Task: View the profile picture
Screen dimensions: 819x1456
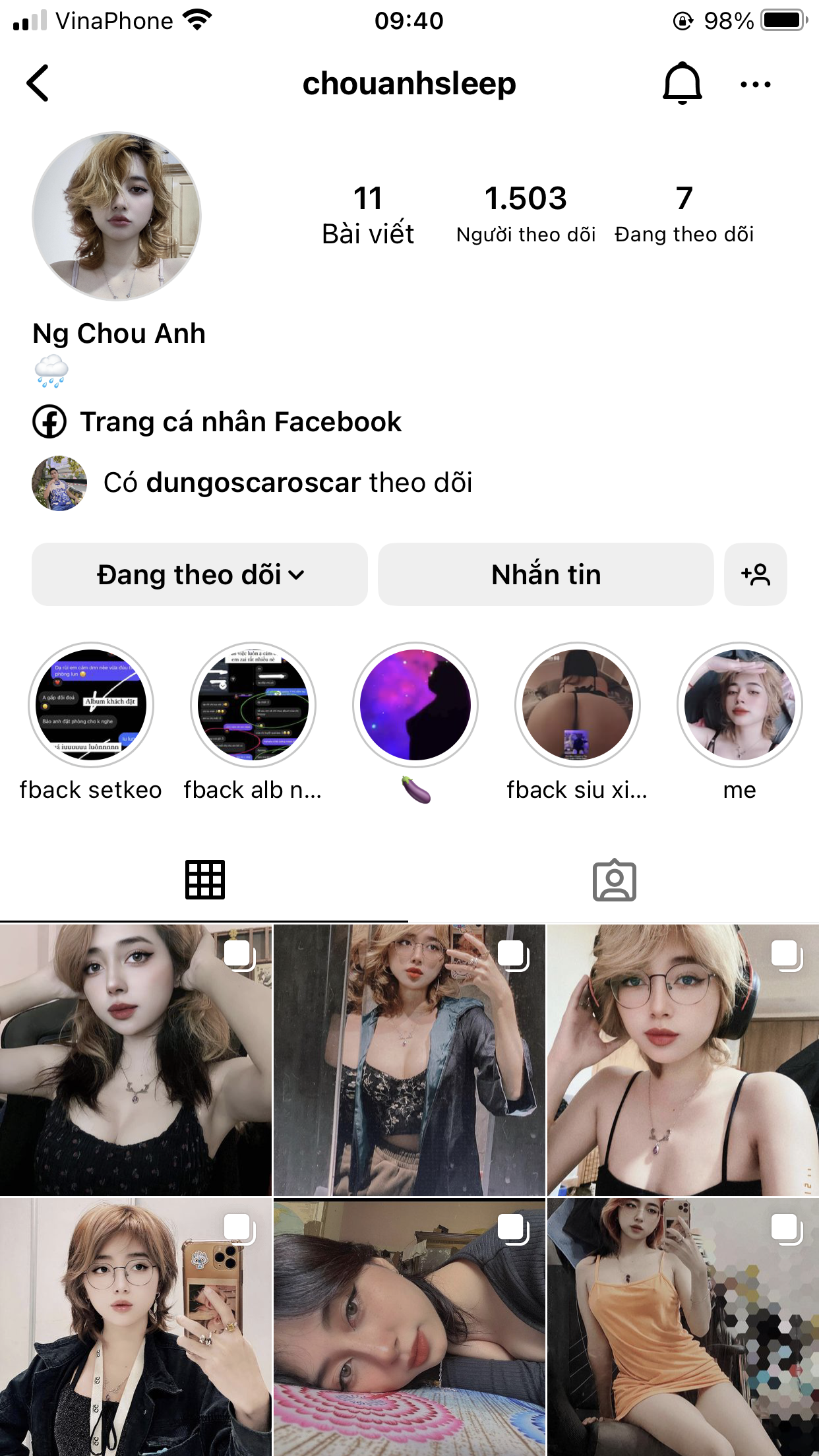Action: [x=117, y=216]
